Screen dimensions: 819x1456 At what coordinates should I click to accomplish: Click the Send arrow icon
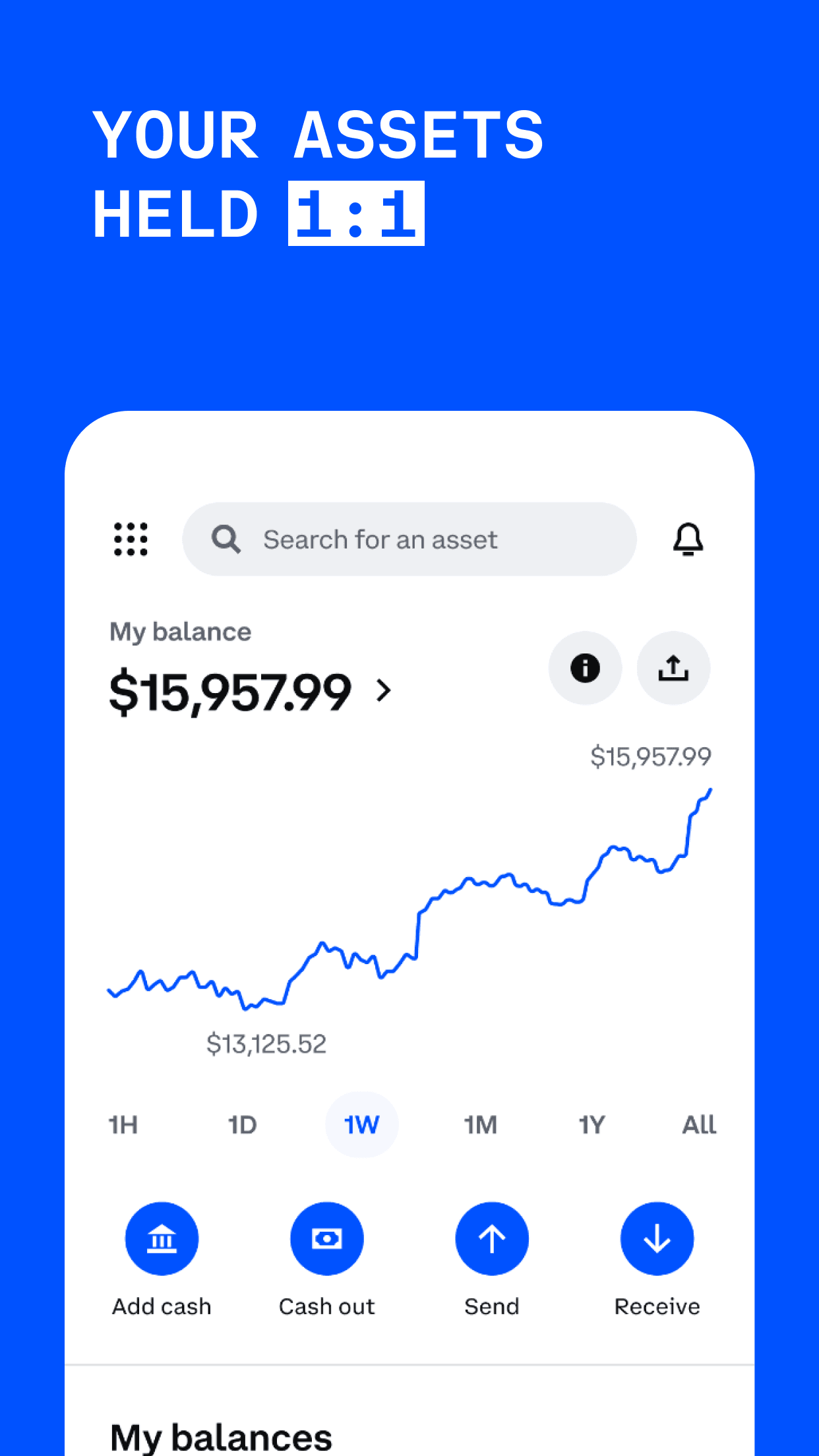point(492,1238)
